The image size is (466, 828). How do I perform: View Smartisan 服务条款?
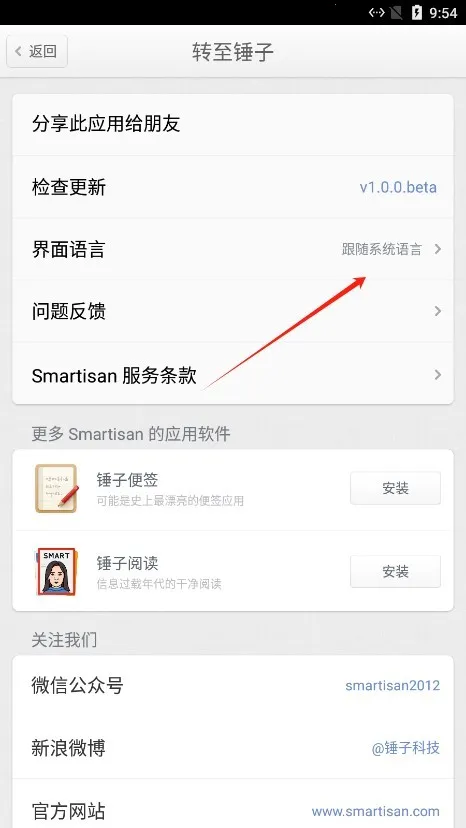232,374
